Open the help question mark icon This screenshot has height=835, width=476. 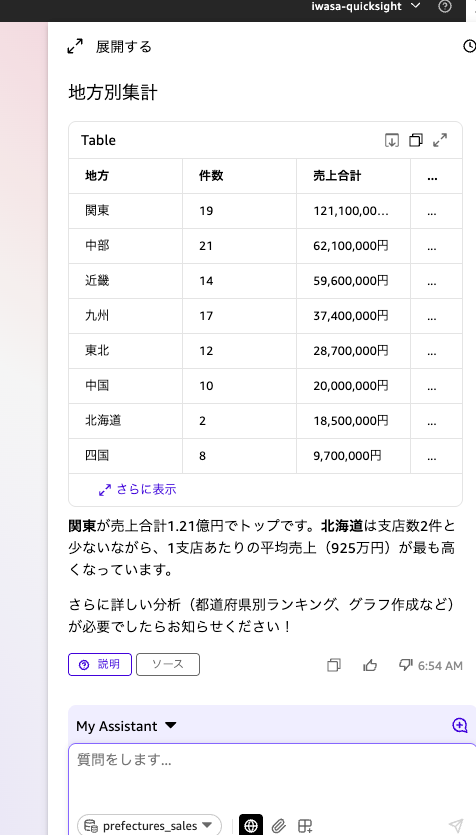[x=445, y=6]
